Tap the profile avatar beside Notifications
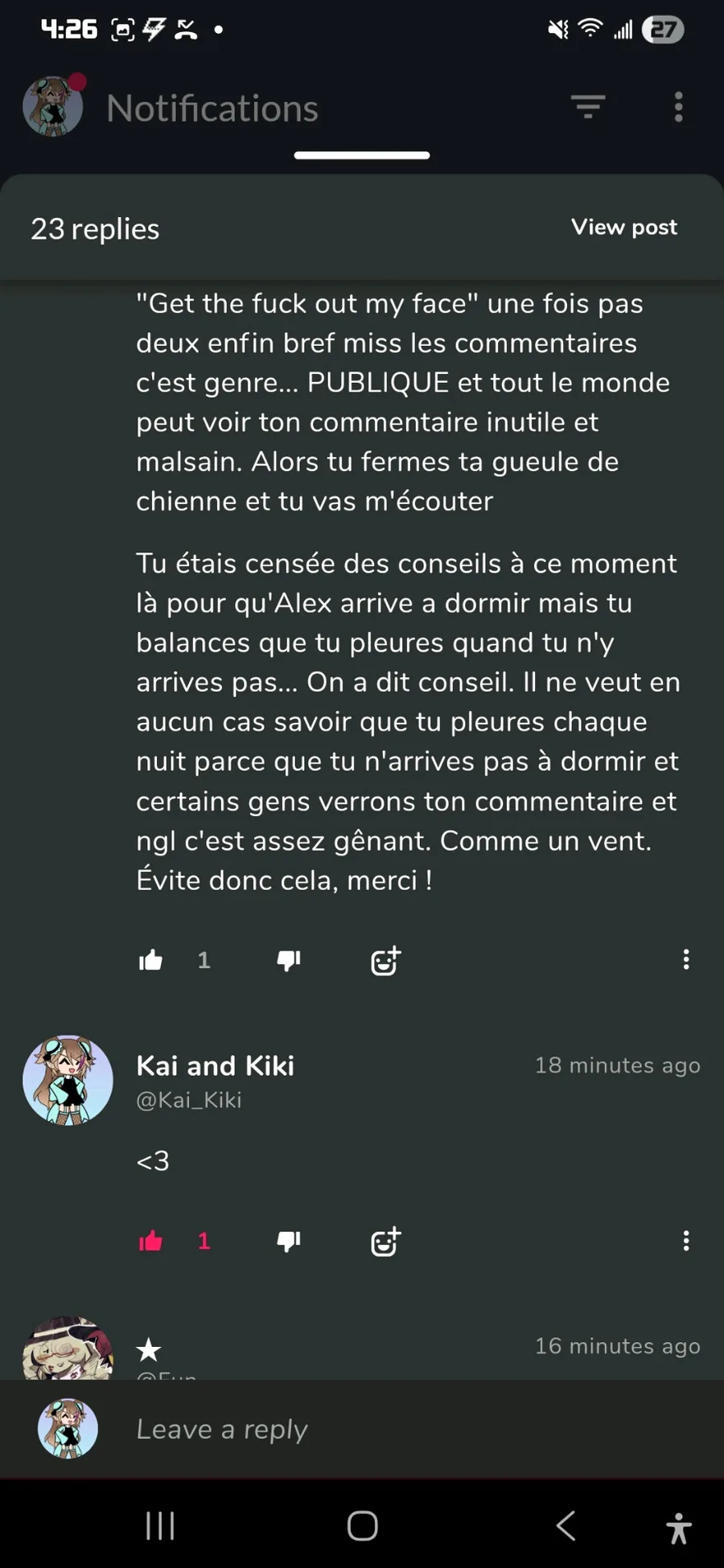Image resolution: width=724 pixels, height=1568 pixels. [53, 106]
